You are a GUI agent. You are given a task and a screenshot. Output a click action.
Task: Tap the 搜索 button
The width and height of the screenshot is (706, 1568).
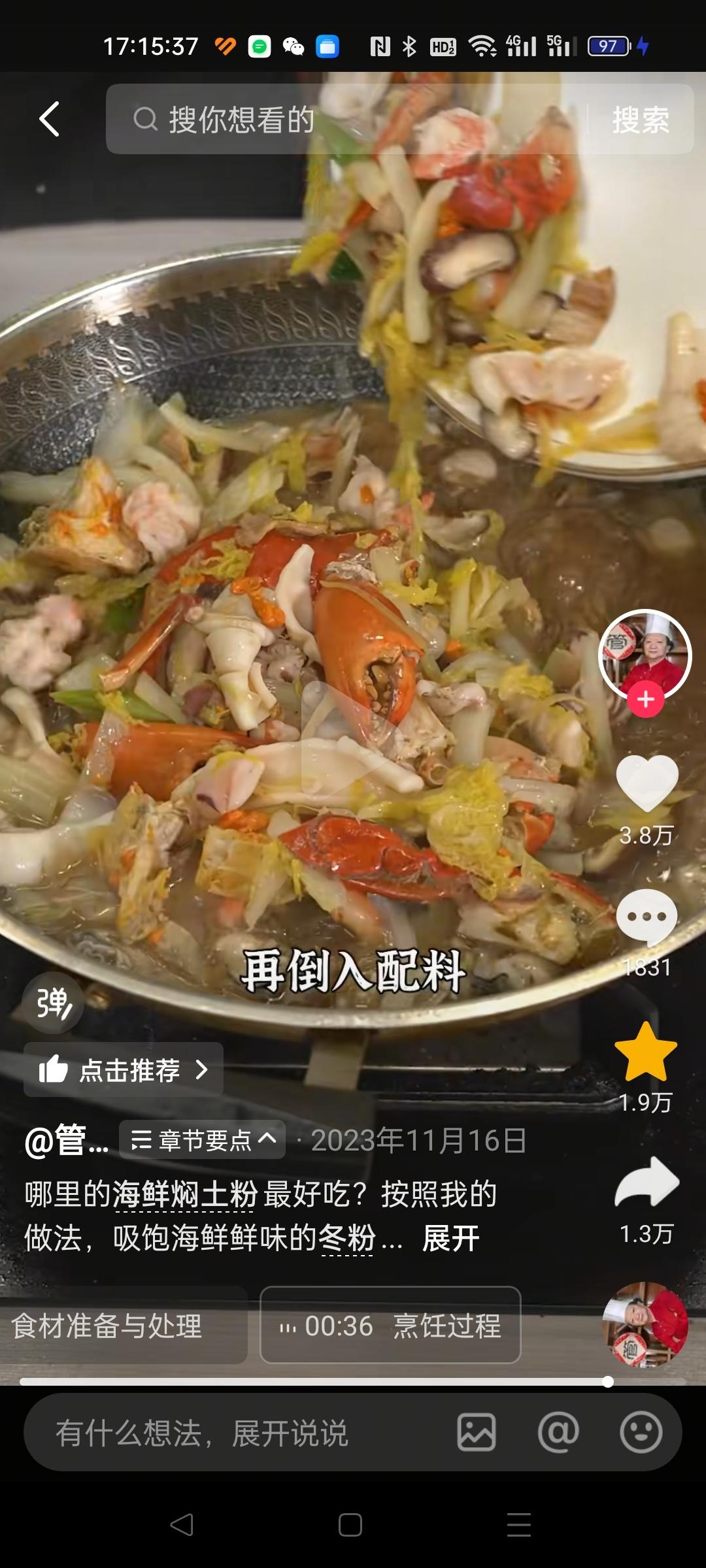point(641,120)
